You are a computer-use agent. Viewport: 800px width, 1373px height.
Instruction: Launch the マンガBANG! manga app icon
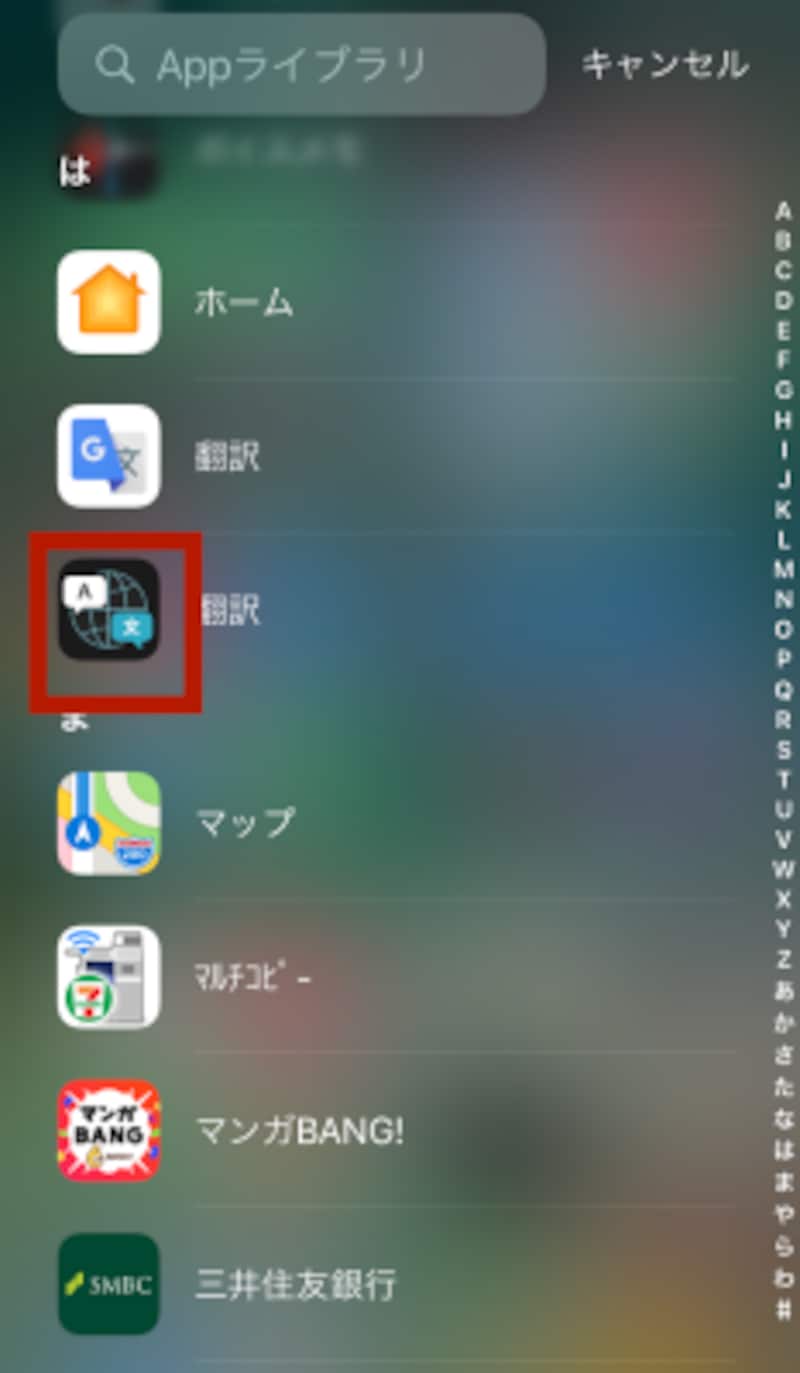pos(108,1131)
